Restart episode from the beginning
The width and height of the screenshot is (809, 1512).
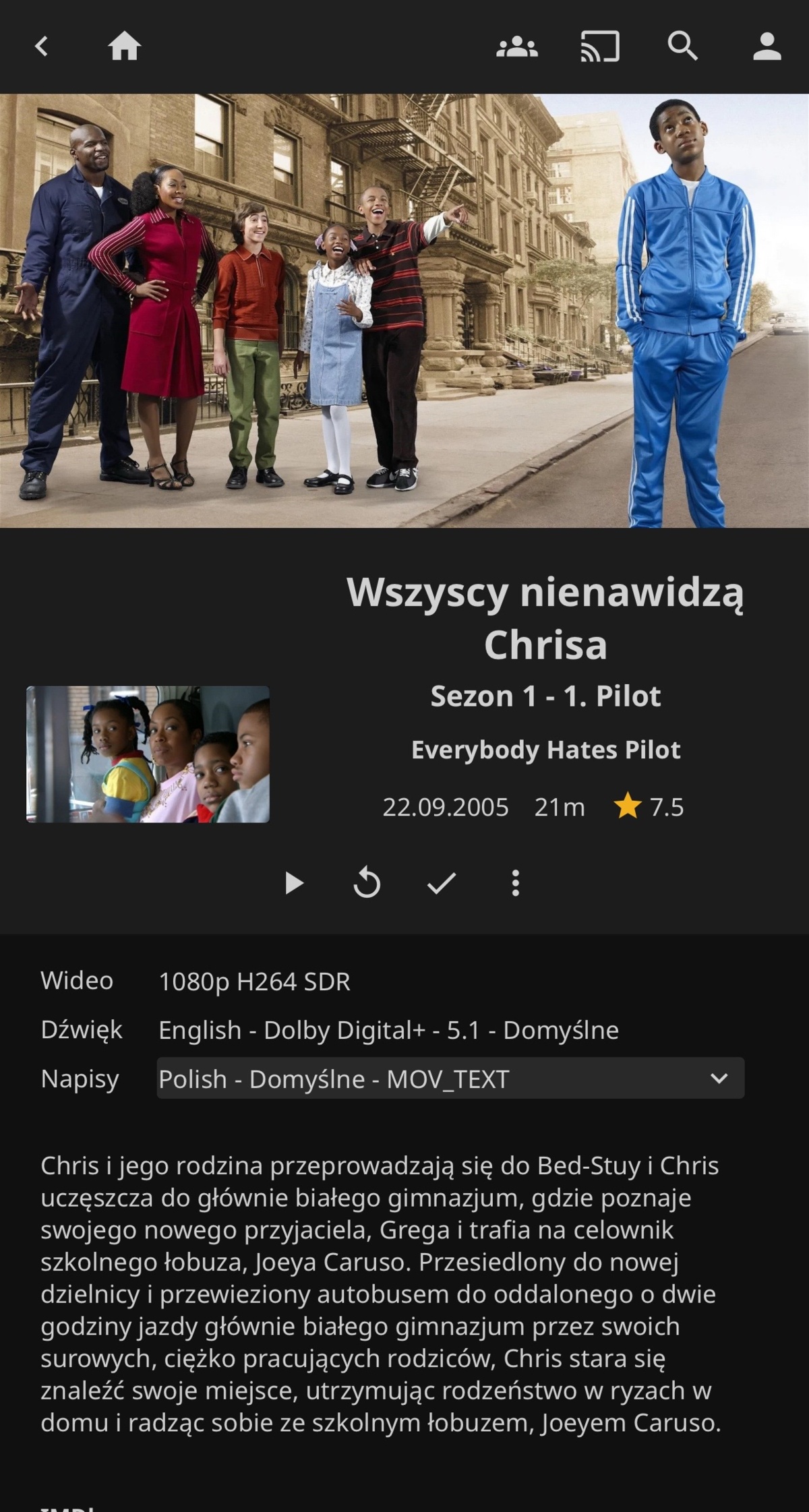(x=367, y=883)
